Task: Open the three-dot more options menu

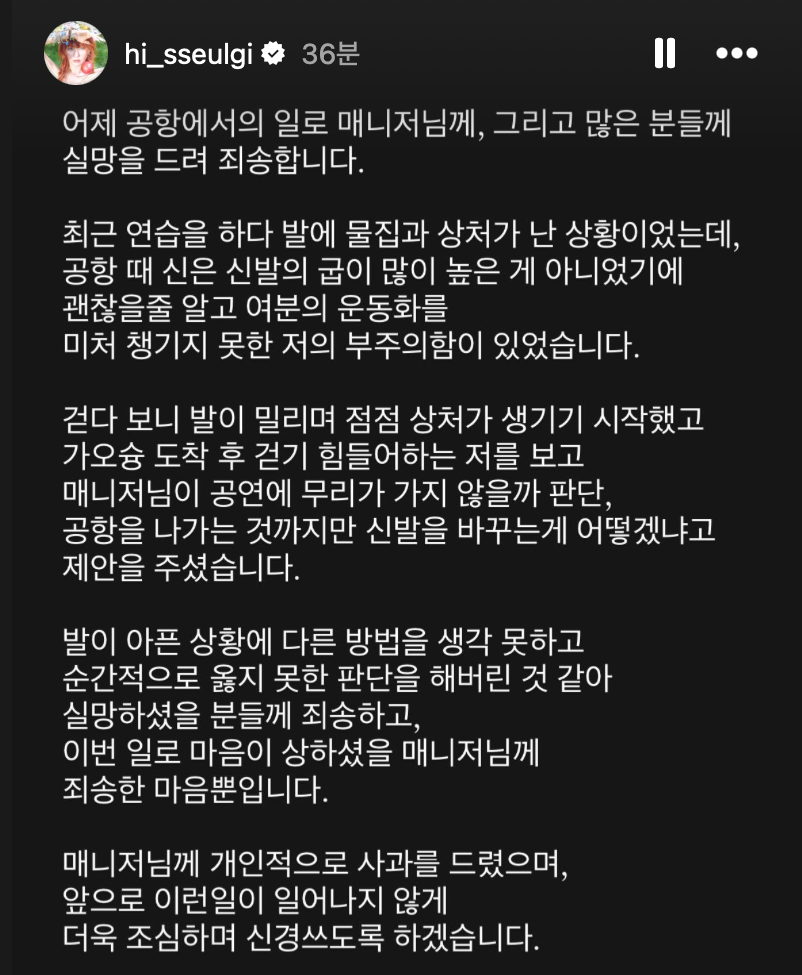Action: click(738, 53)
